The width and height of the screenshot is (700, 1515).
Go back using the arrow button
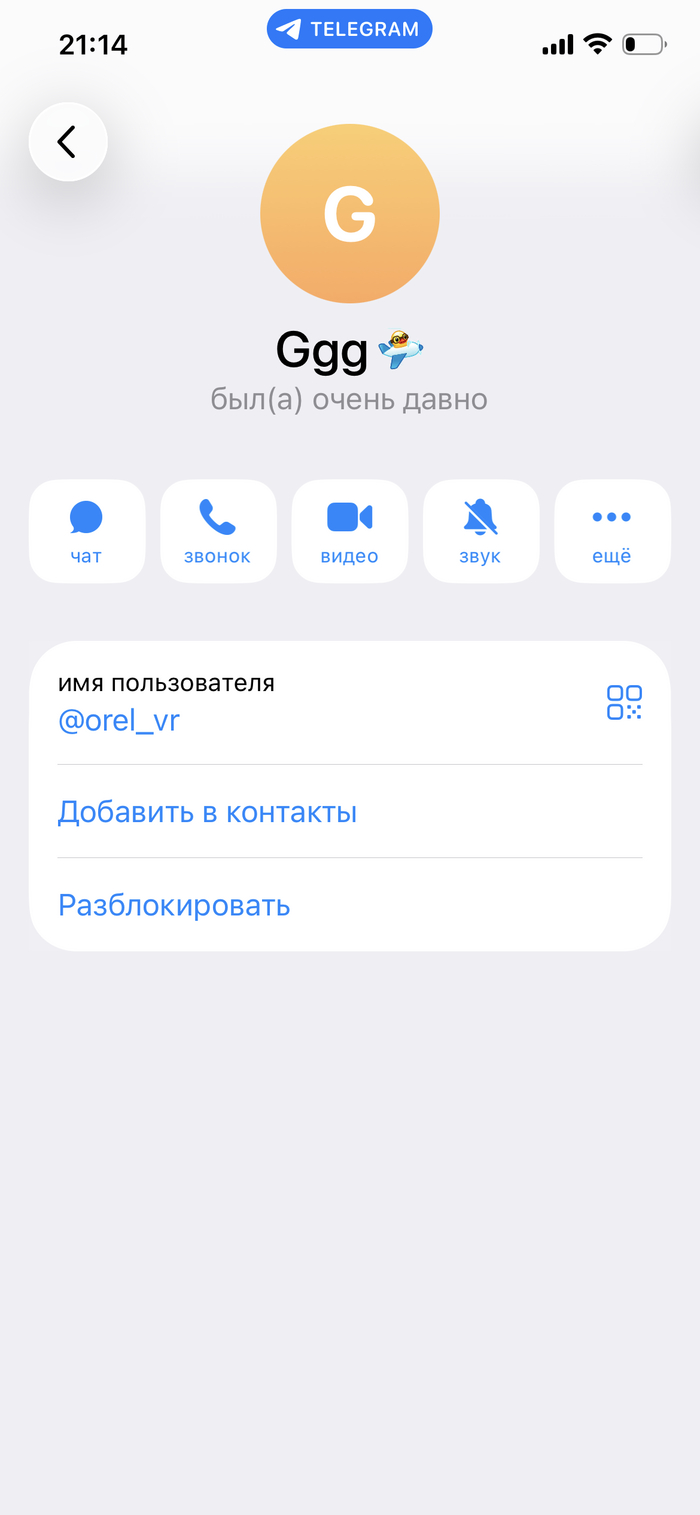pyautogui.click(x=68, y=142)
